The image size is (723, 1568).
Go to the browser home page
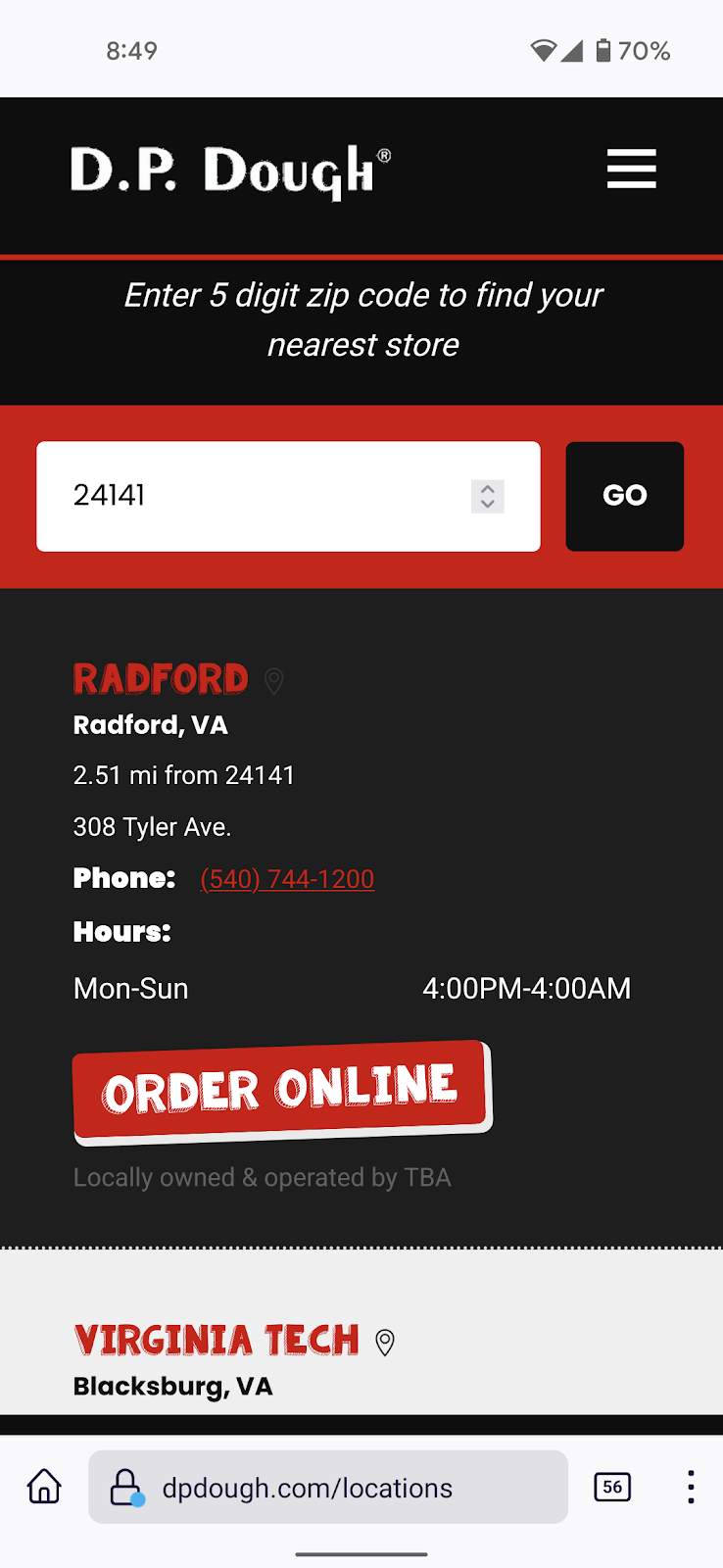pyautogui.click(x=44, y=1487)
